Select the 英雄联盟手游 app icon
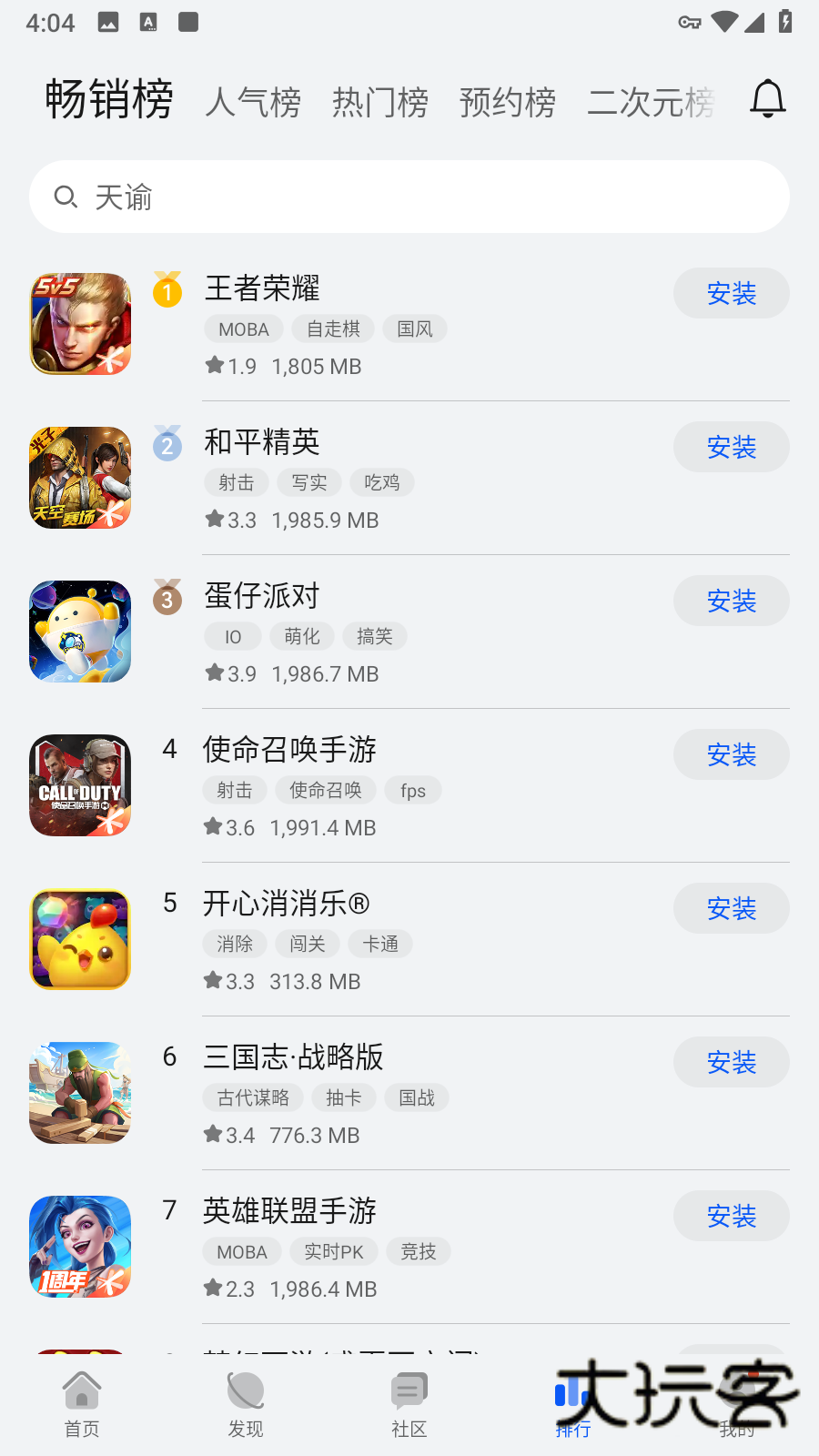This screenshot has width=819, height=1456. pos(79,1246)
